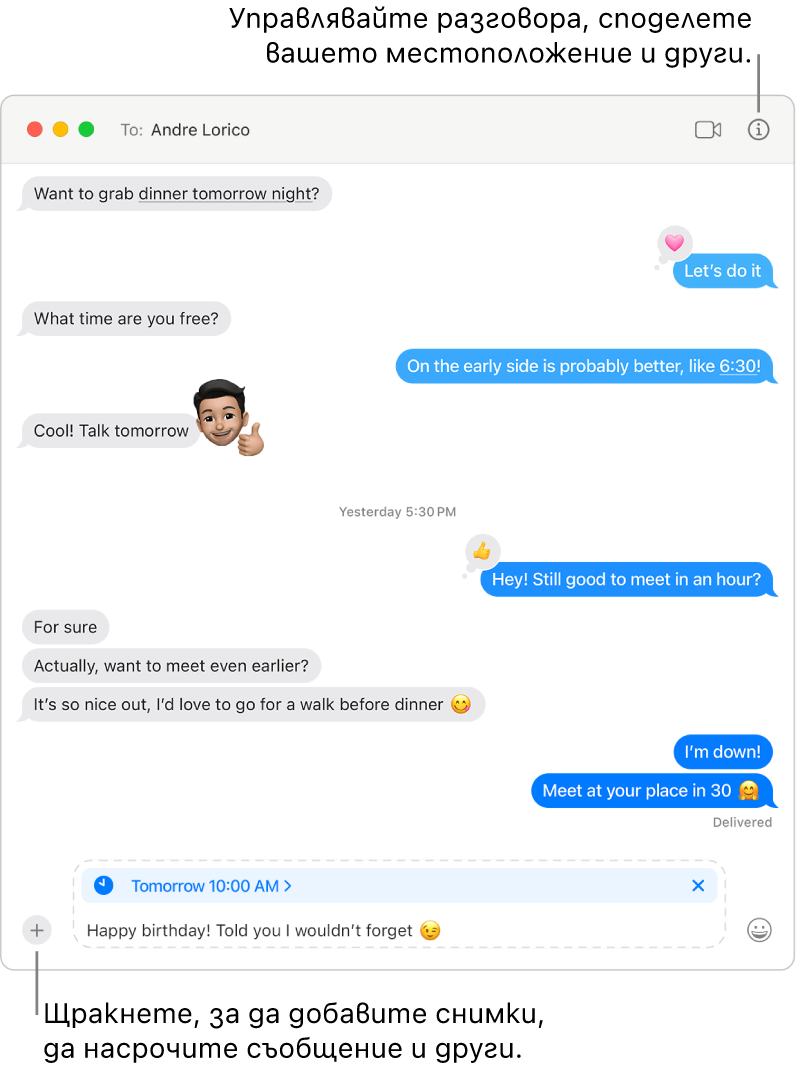Start a video call with Andre Lorico
The height and width of the screenshot is (1069, 798).
(x=708, y=130)
